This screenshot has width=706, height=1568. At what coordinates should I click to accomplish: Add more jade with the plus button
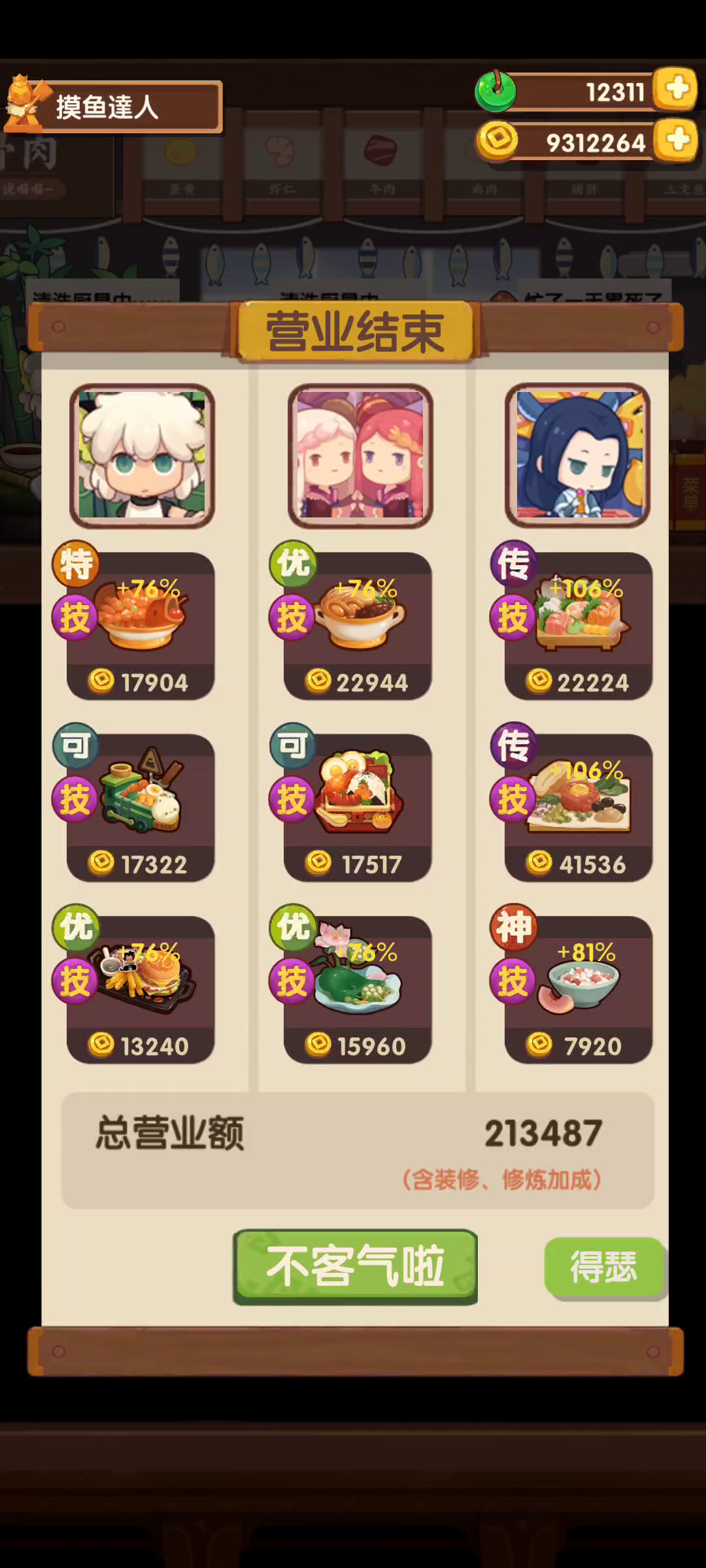[677, 88]
